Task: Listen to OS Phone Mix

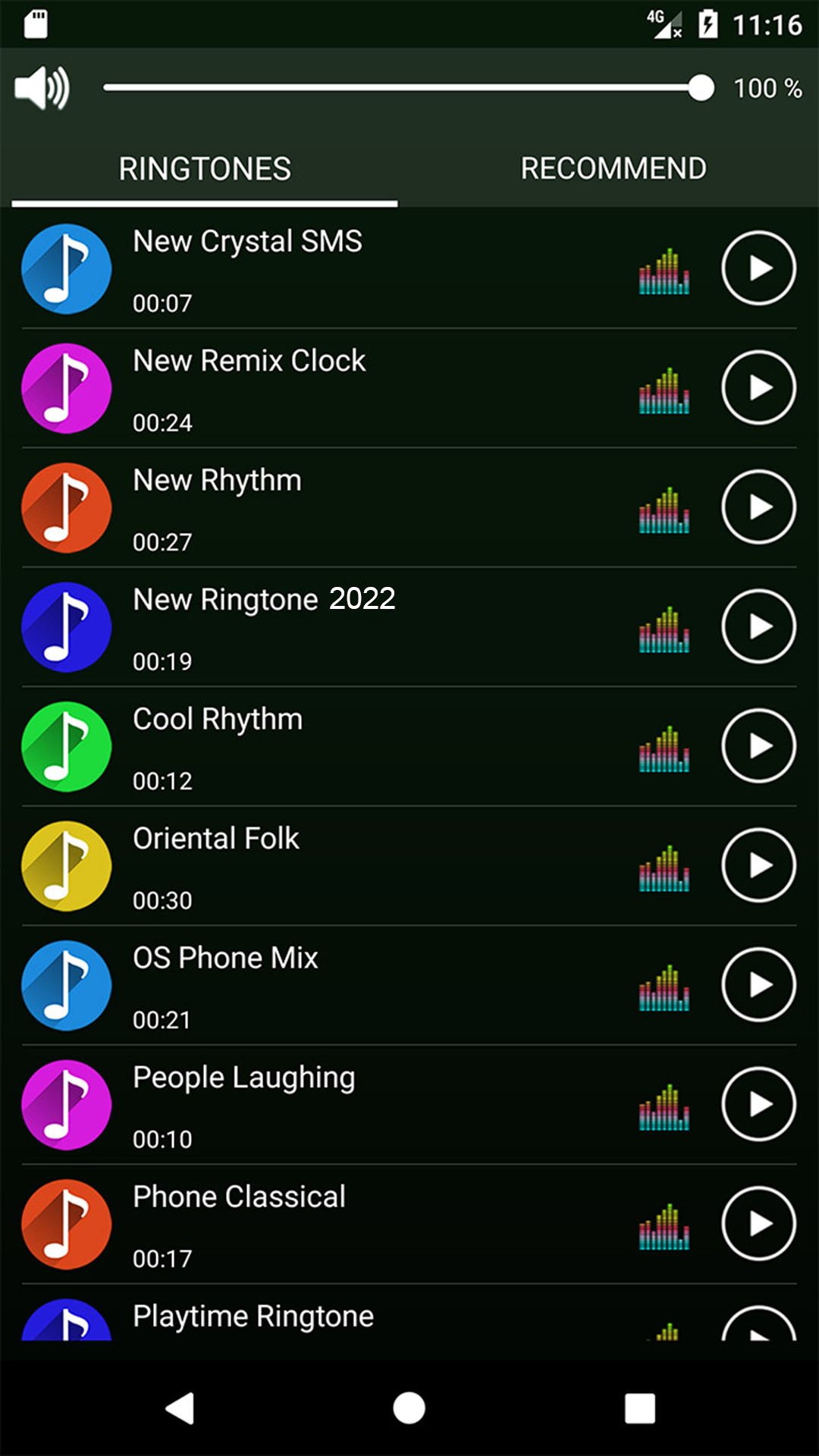Action: pos(758,984)
